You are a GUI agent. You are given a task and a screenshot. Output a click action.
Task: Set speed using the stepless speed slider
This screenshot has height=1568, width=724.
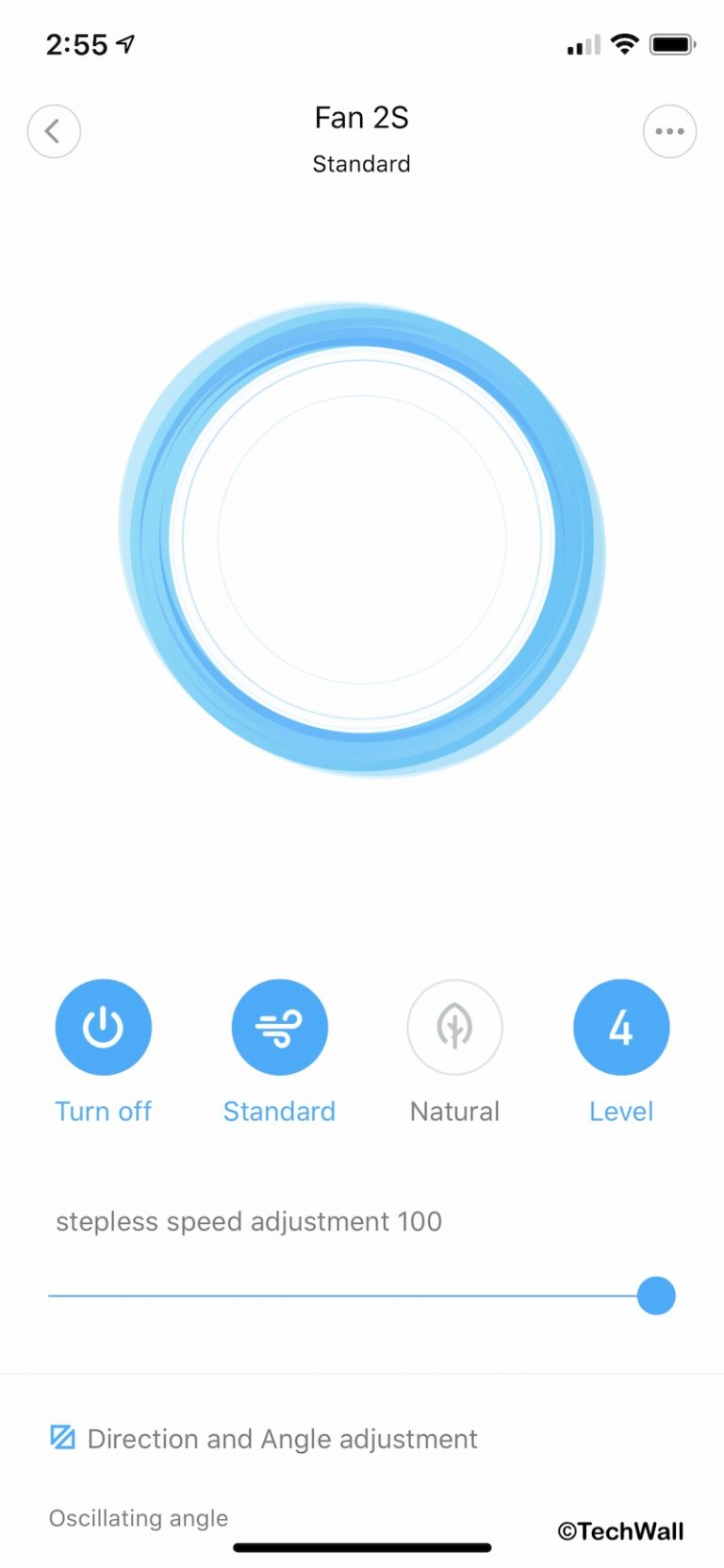pyautogui.click(x=655, y=1296)
